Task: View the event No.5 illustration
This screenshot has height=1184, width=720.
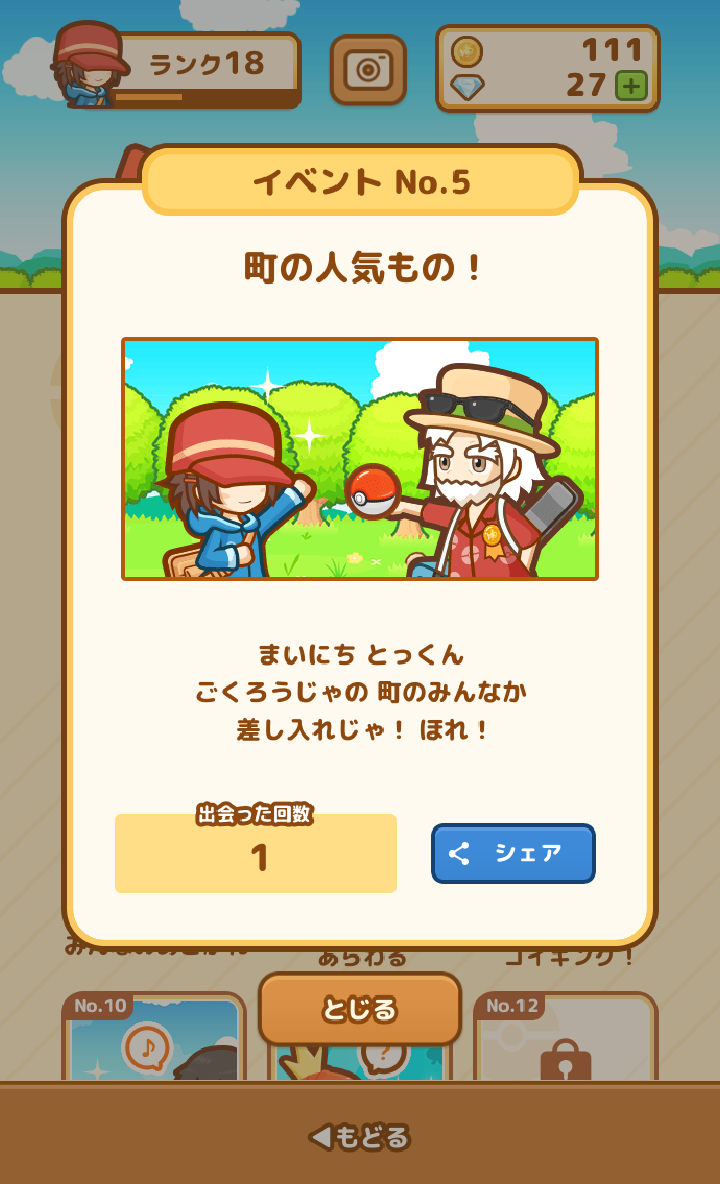Action: (x=360, y=458)
